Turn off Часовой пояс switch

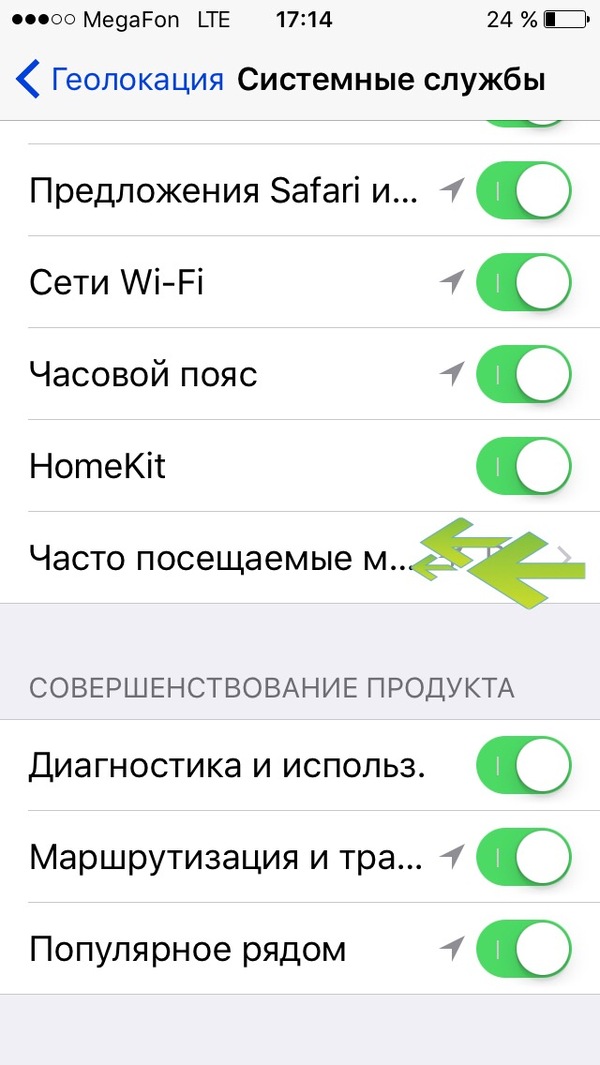coord(524,374)
